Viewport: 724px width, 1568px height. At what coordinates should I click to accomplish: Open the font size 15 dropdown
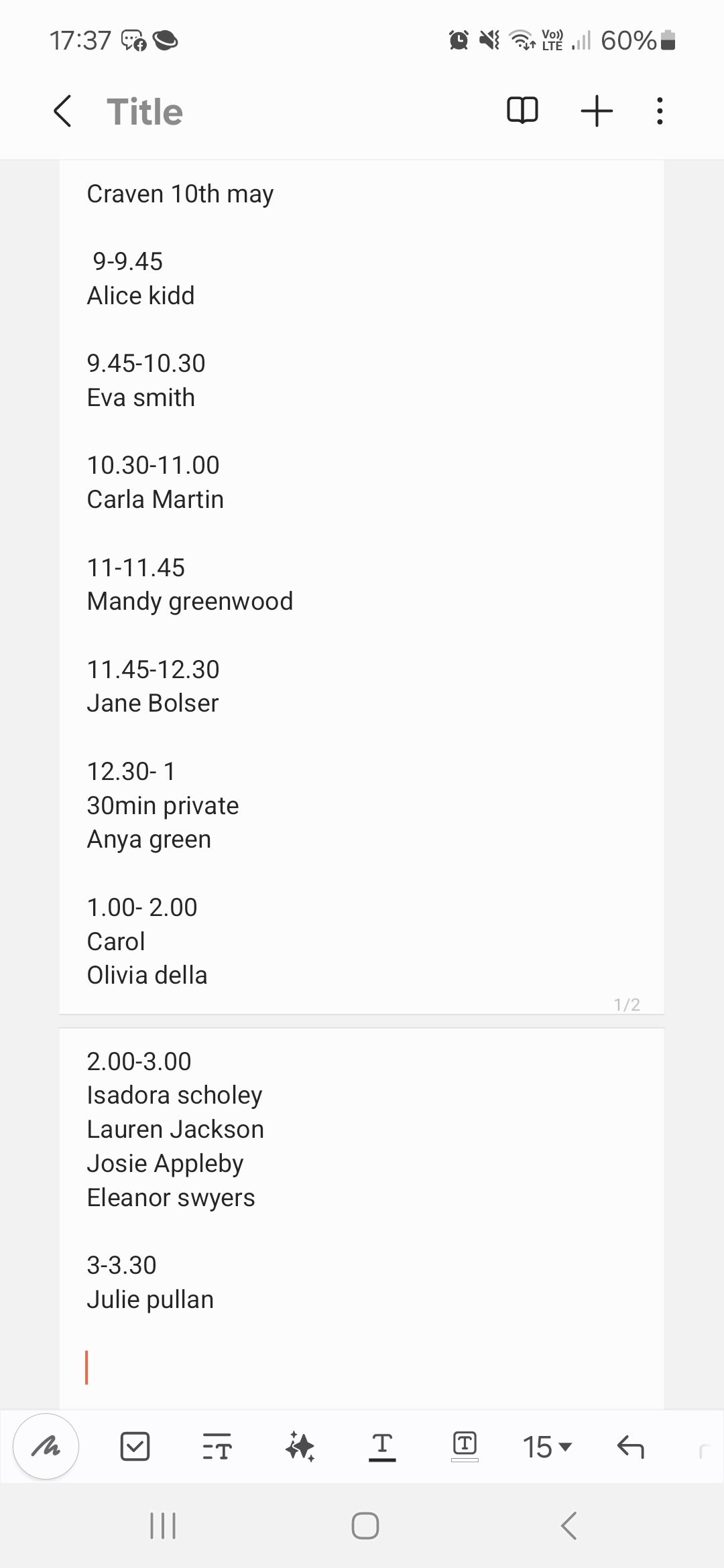pyautogui.click(x=547, y=1447)
